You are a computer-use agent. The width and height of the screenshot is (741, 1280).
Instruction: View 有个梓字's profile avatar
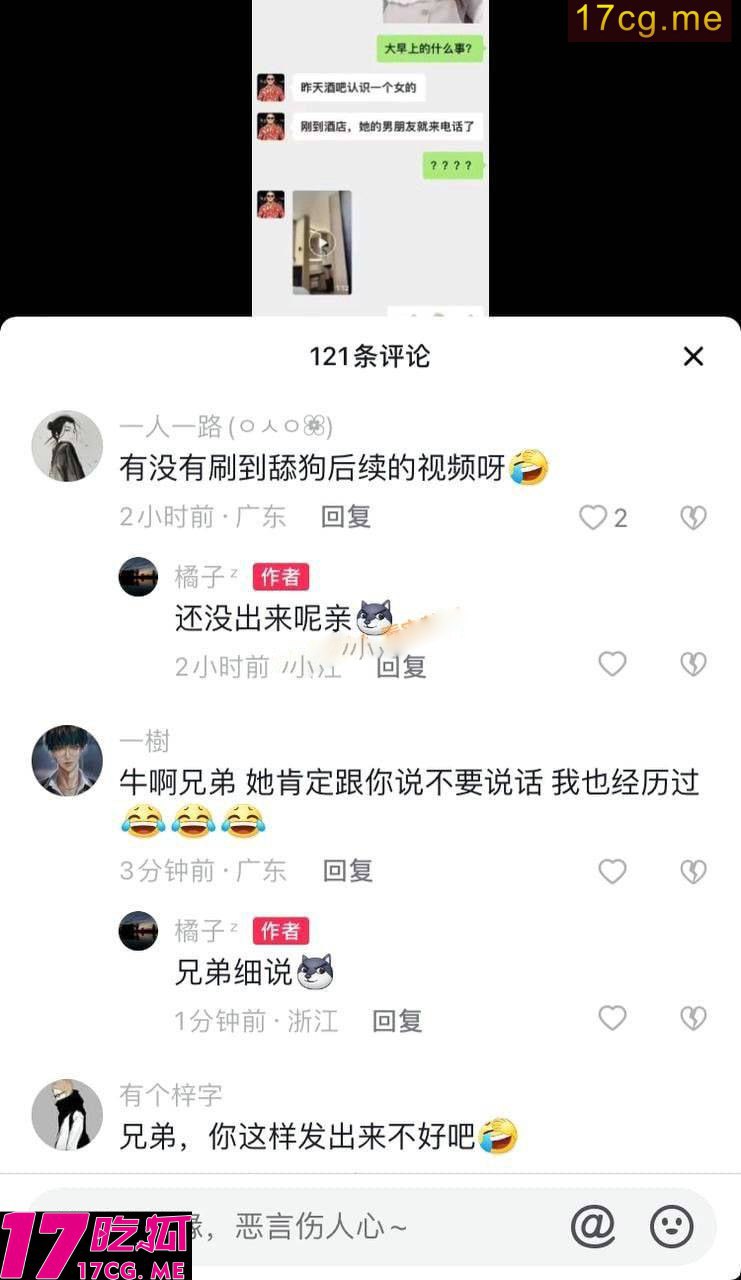(x=67, y=1114)
